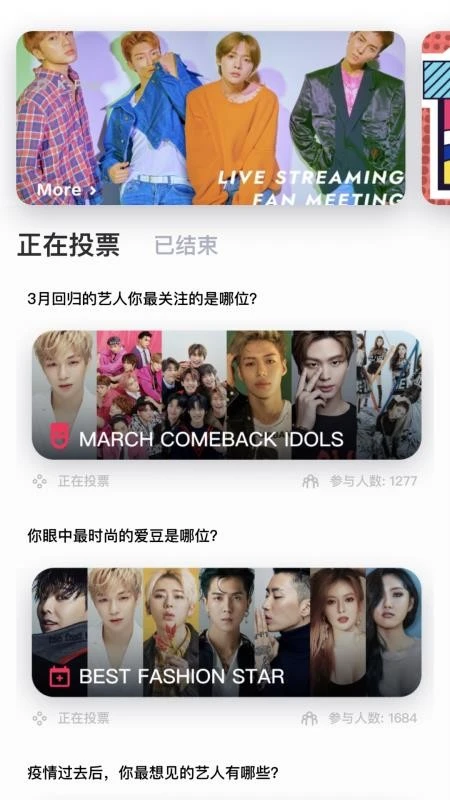Select the 正在投票 tab

(x=68, y=245)
